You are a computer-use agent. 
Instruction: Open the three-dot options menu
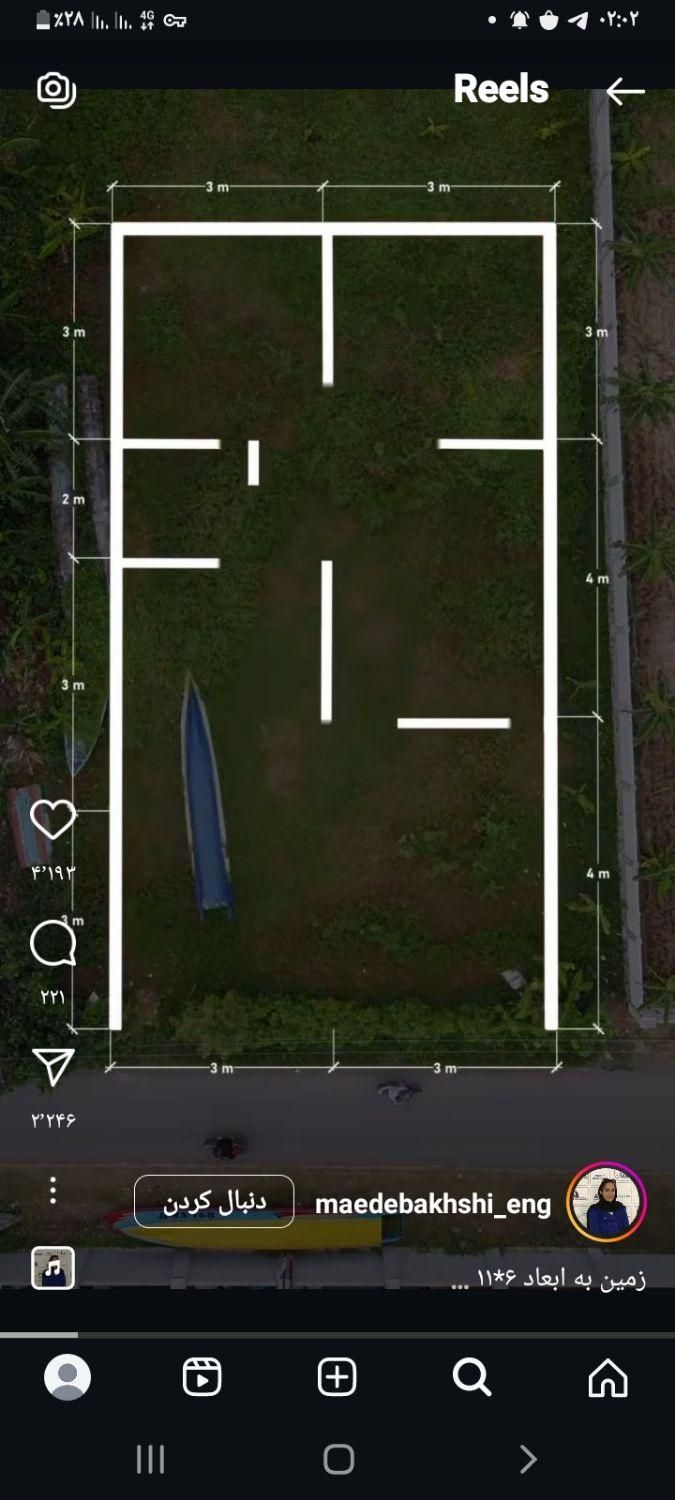(53, 1190)
